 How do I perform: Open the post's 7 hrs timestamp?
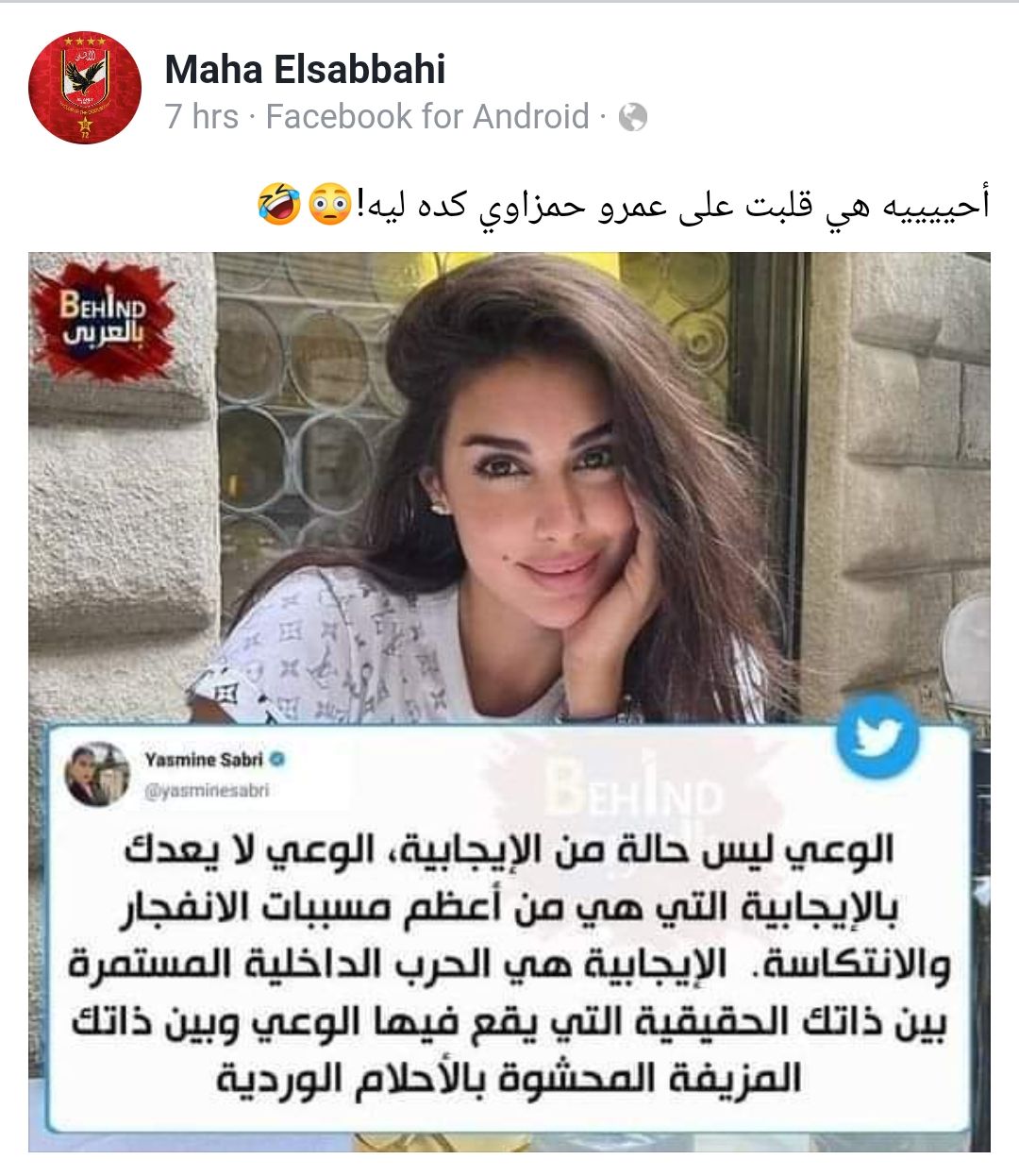[x=201, y=117]
